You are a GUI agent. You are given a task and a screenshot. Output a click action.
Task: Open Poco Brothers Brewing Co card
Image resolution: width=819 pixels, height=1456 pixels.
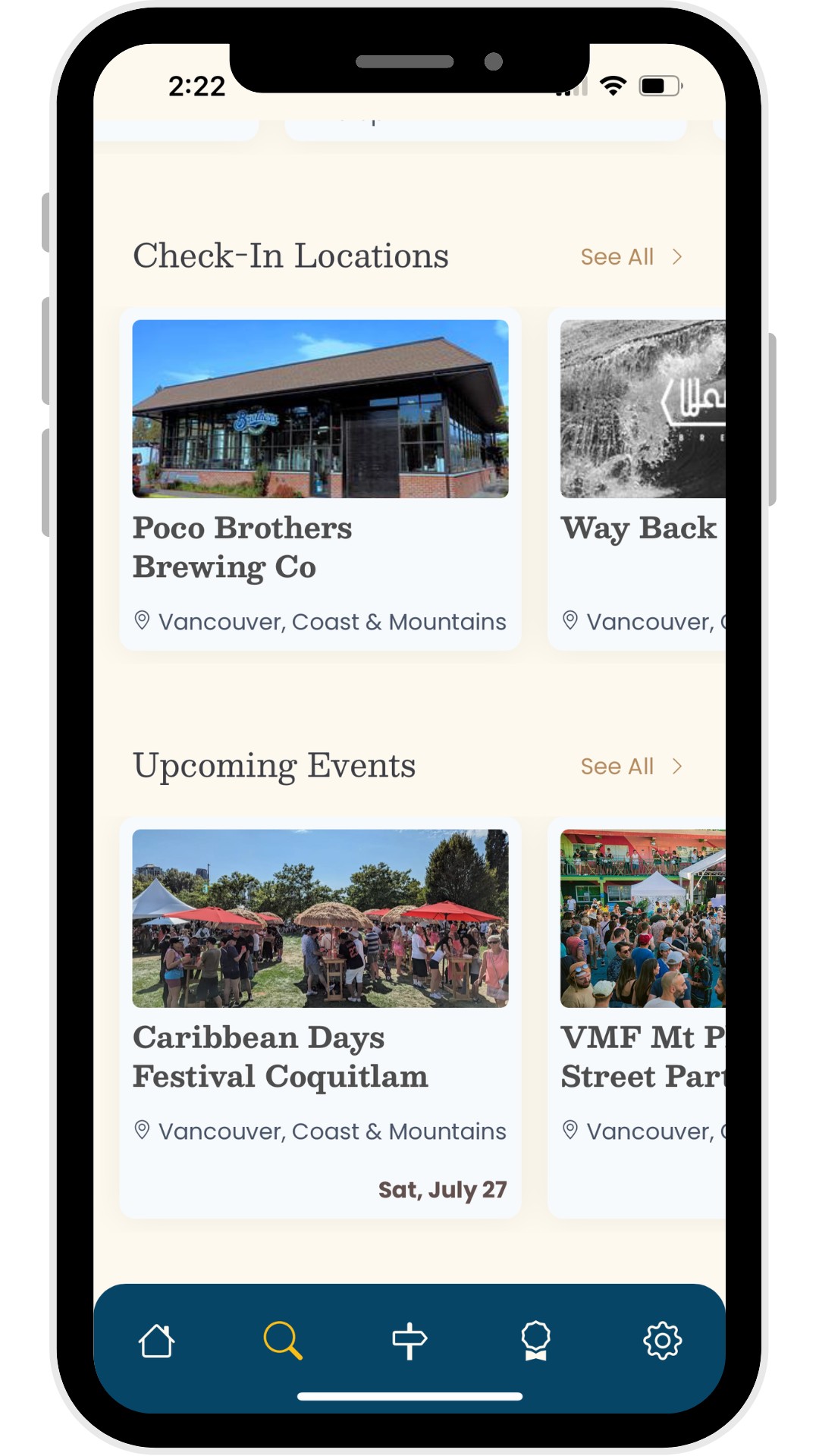pos(320,479)
